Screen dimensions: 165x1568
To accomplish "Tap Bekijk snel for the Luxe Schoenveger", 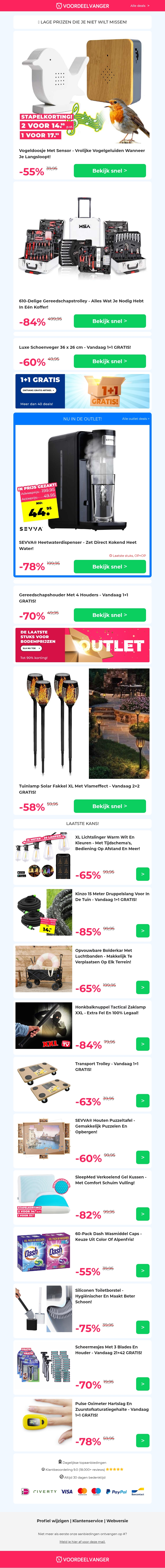I will tap(110, 361).
